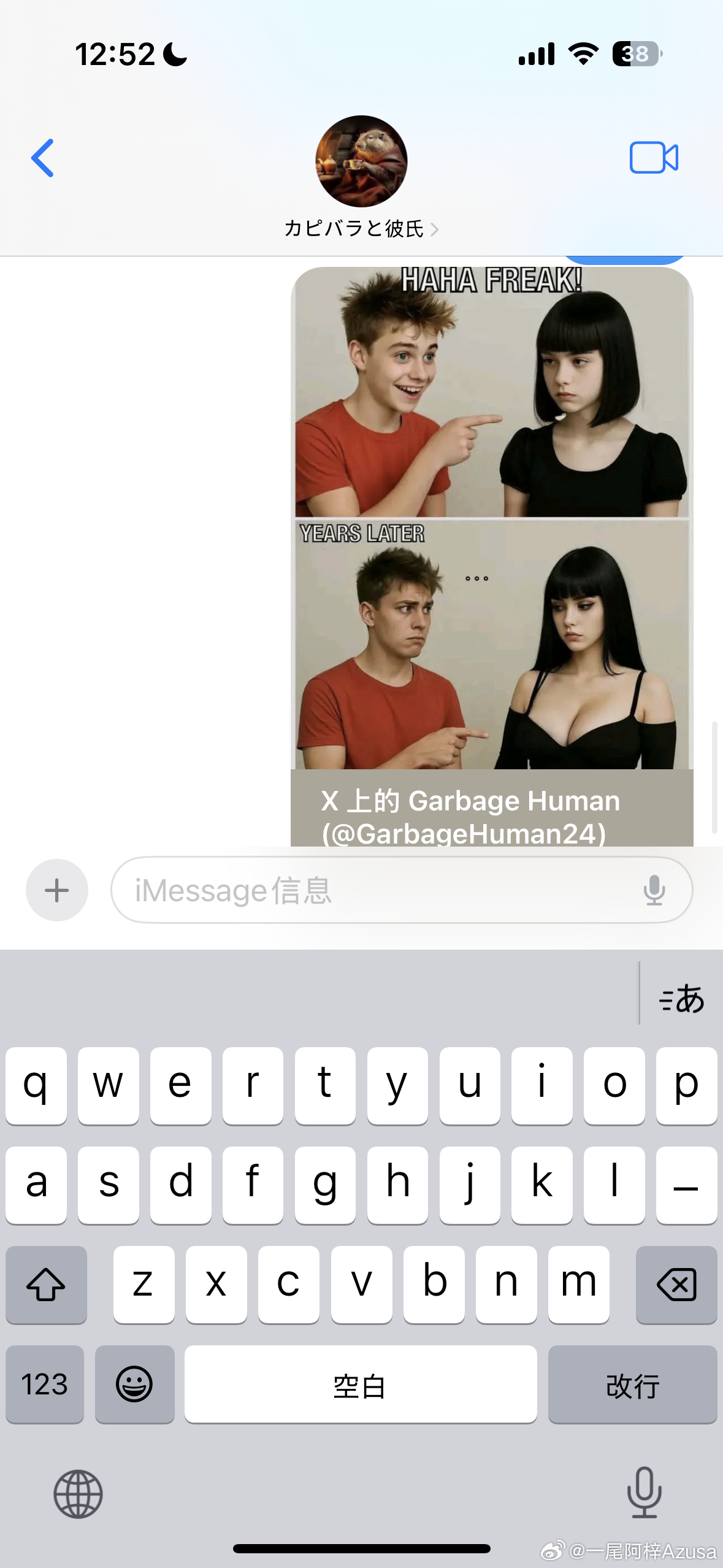Switch keyboard language with the globe
This screenshot has width=723, height=1568.
tap(78, 1494)
